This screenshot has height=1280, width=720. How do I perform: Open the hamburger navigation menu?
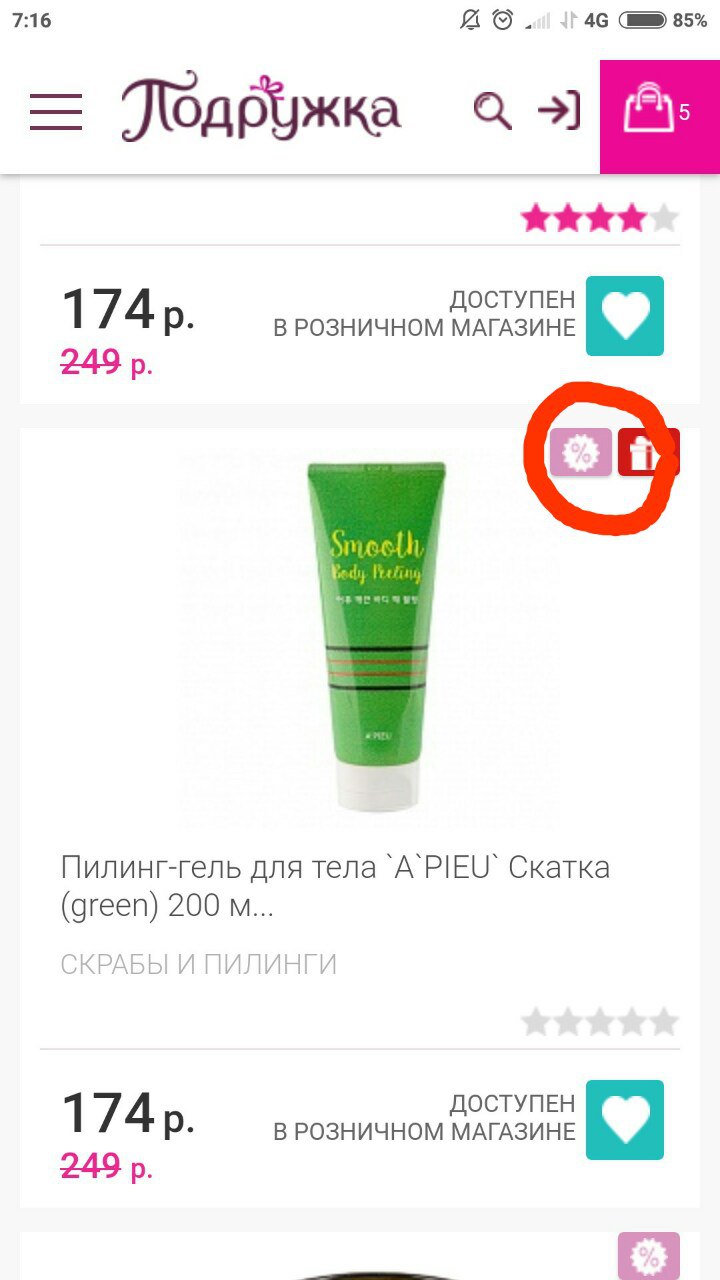pyautogui.click(x=56, y=112)
